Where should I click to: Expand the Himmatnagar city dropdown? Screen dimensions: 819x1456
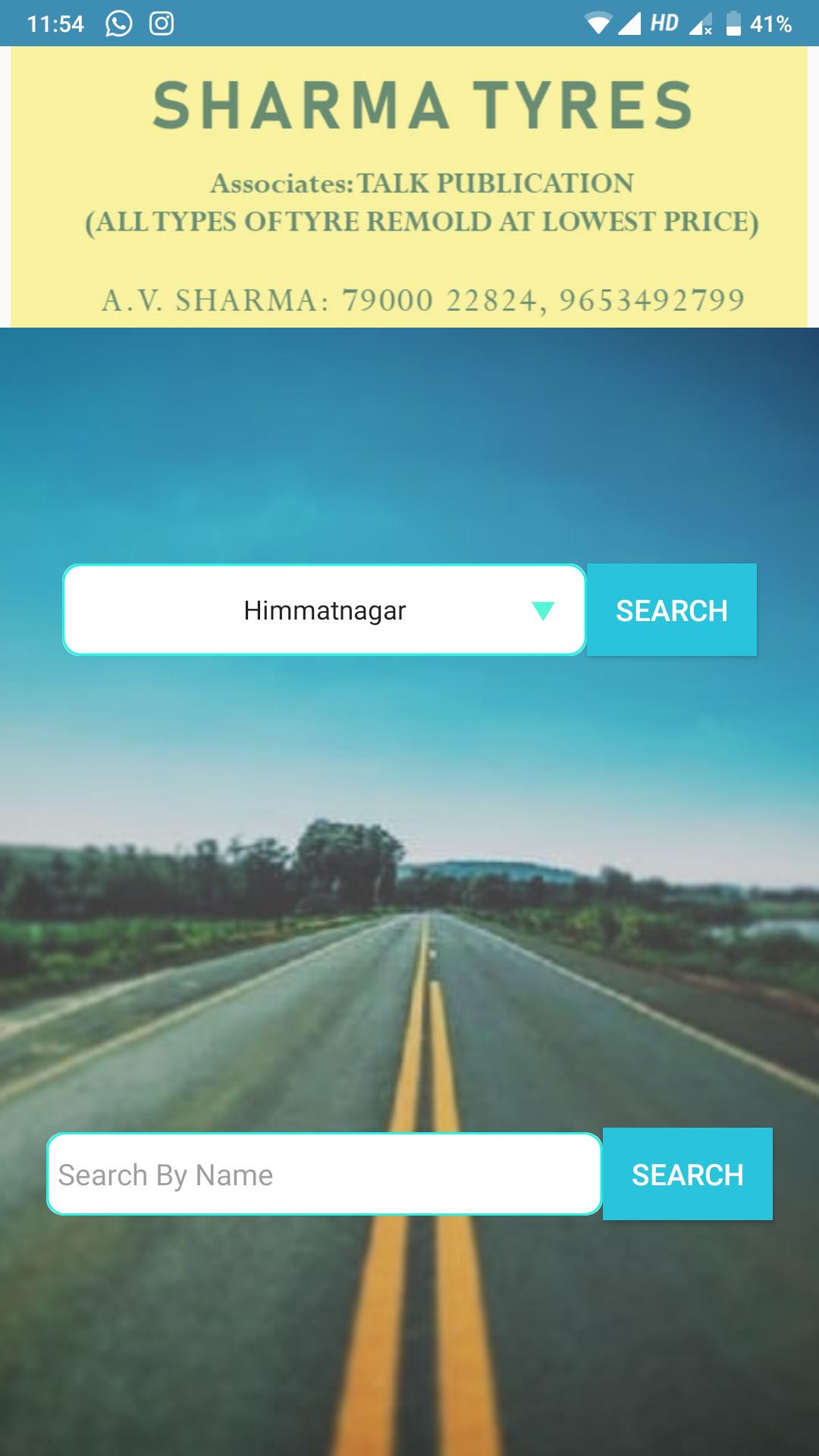coord(325,610)
